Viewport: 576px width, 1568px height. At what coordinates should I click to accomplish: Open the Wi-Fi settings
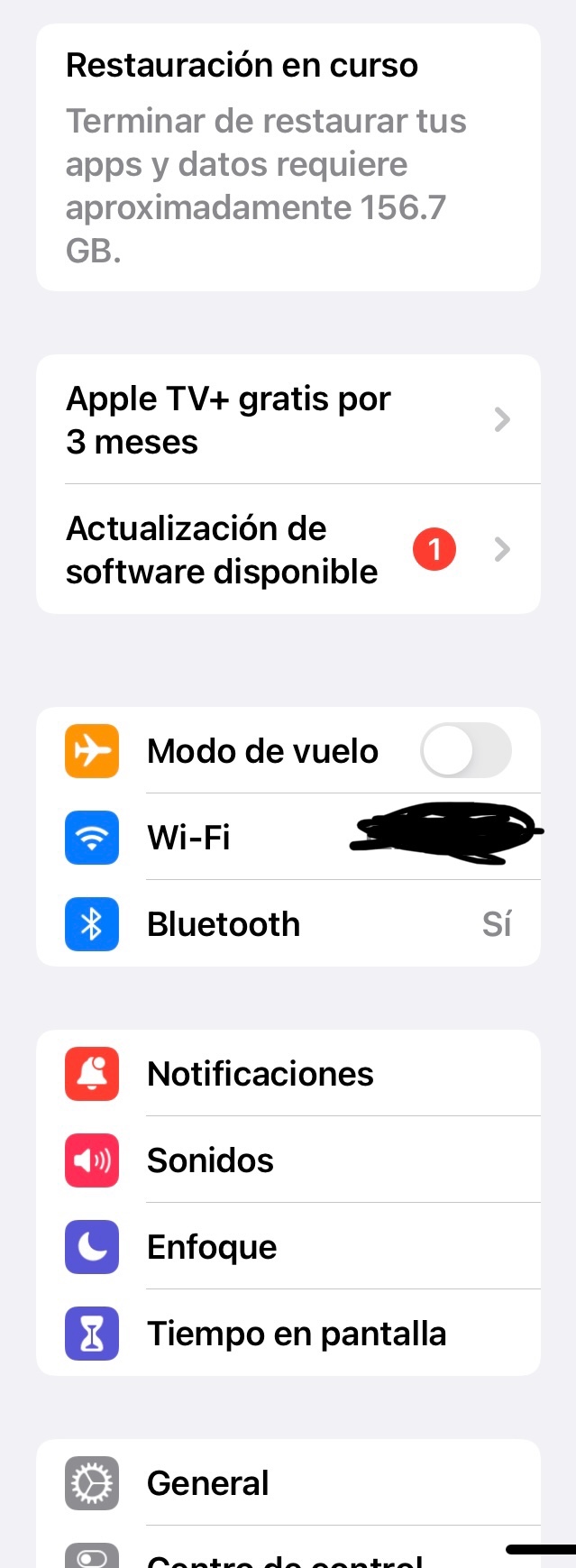tap(288, 837)
